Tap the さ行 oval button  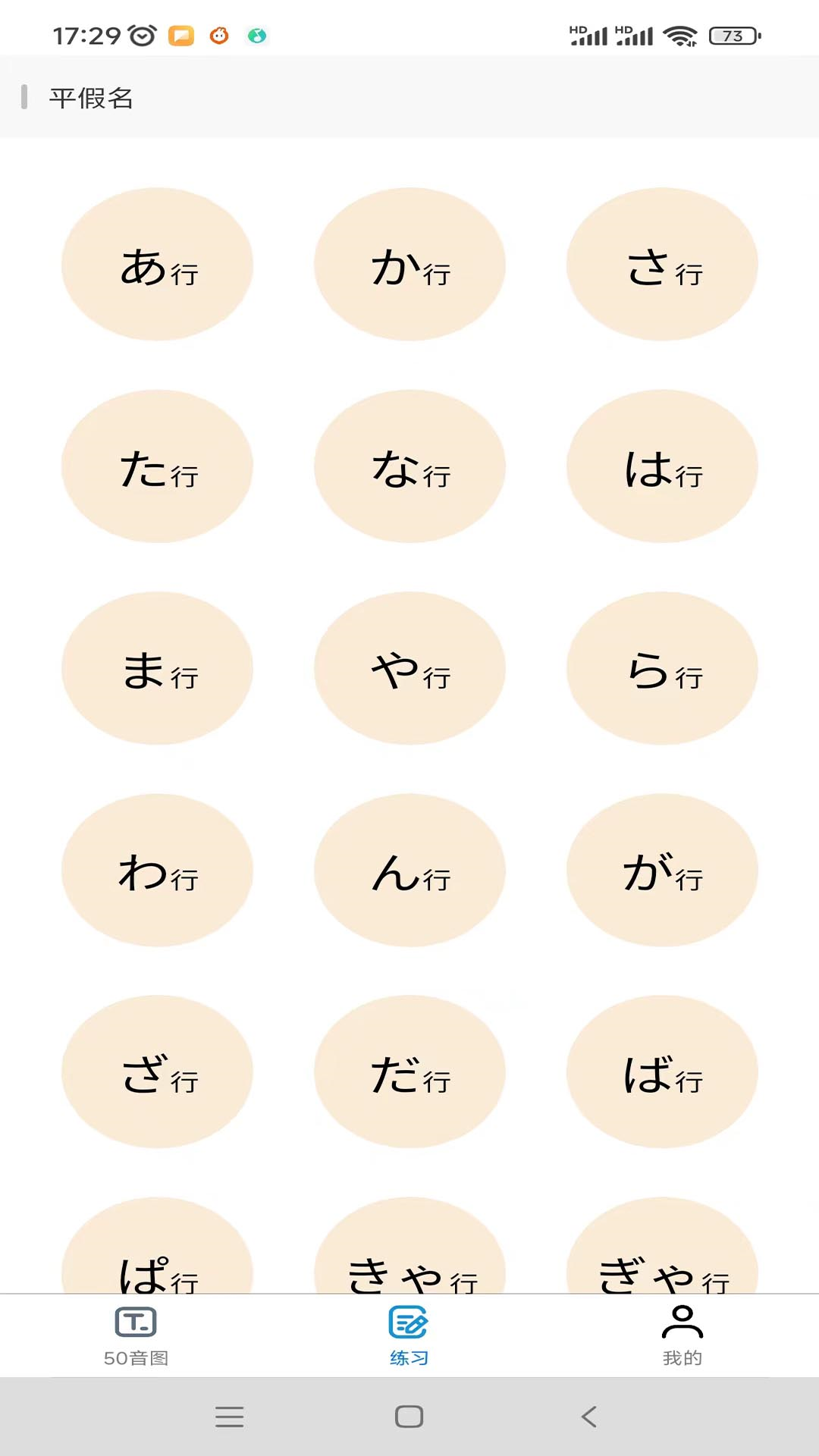coord(662,265)
